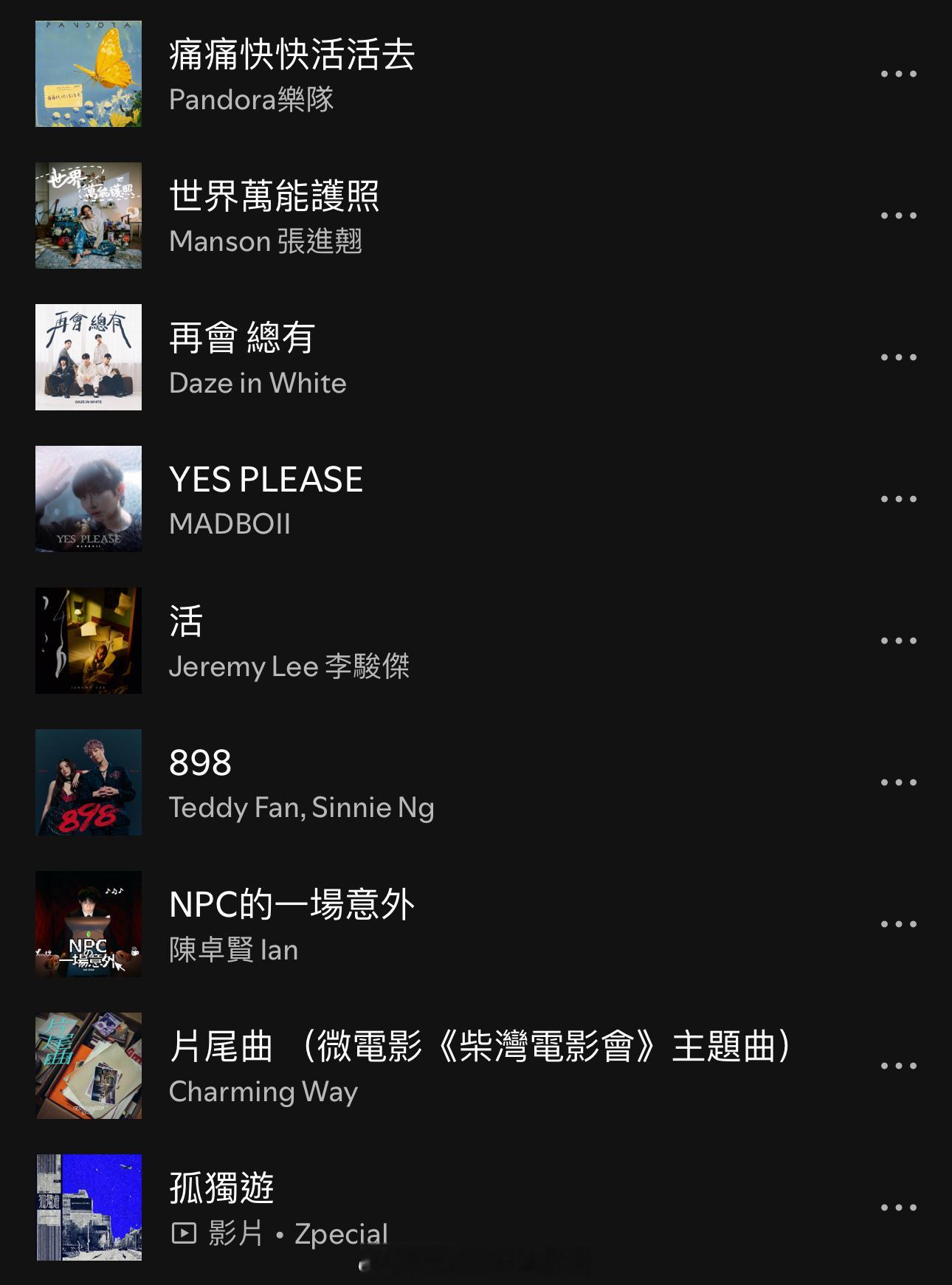
Task: Open more options for the song 活
Action: [x=898, y=641]
